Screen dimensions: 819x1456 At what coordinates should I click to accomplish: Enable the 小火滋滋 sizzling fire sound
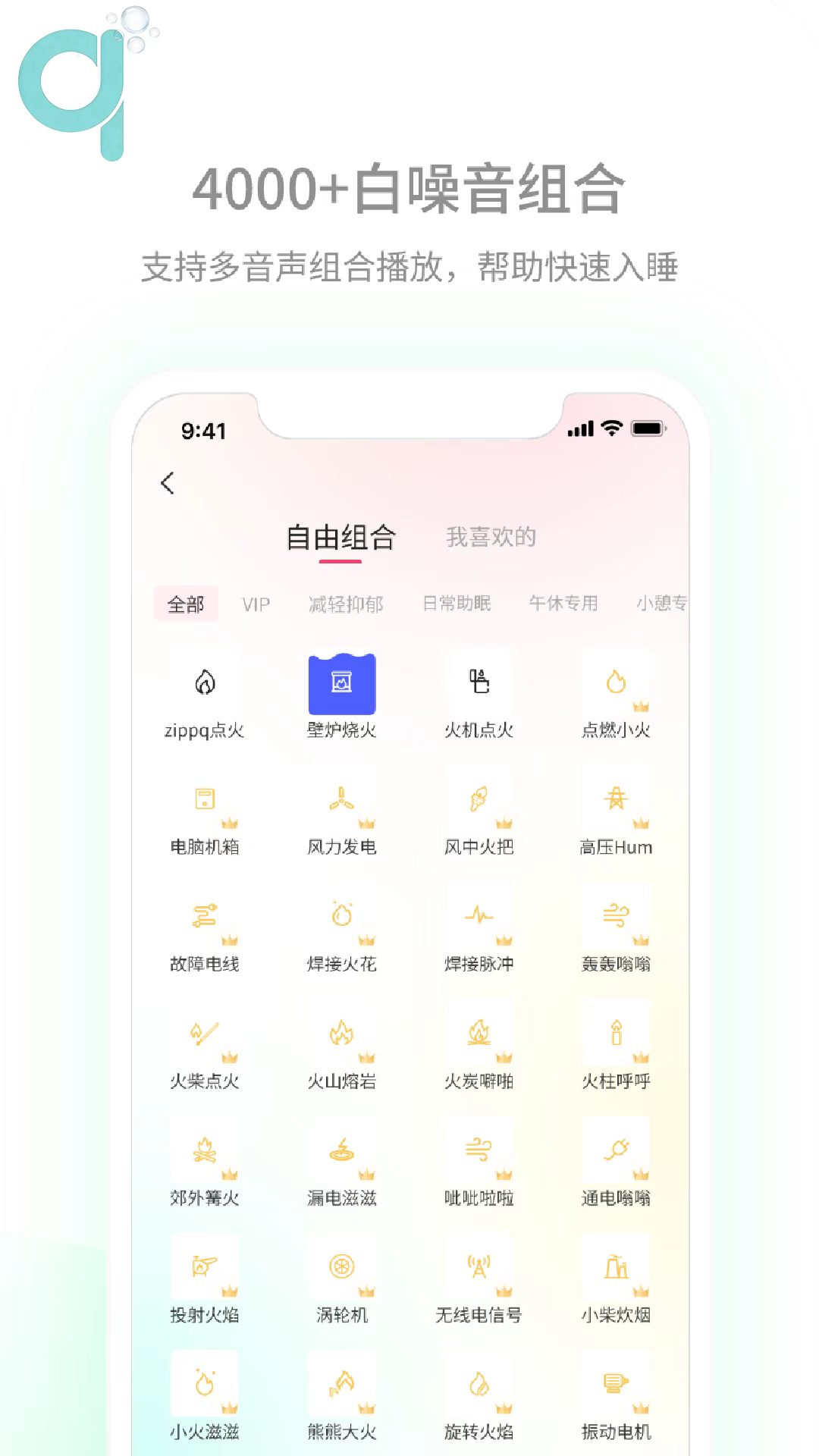click(x=203, y=1384)
